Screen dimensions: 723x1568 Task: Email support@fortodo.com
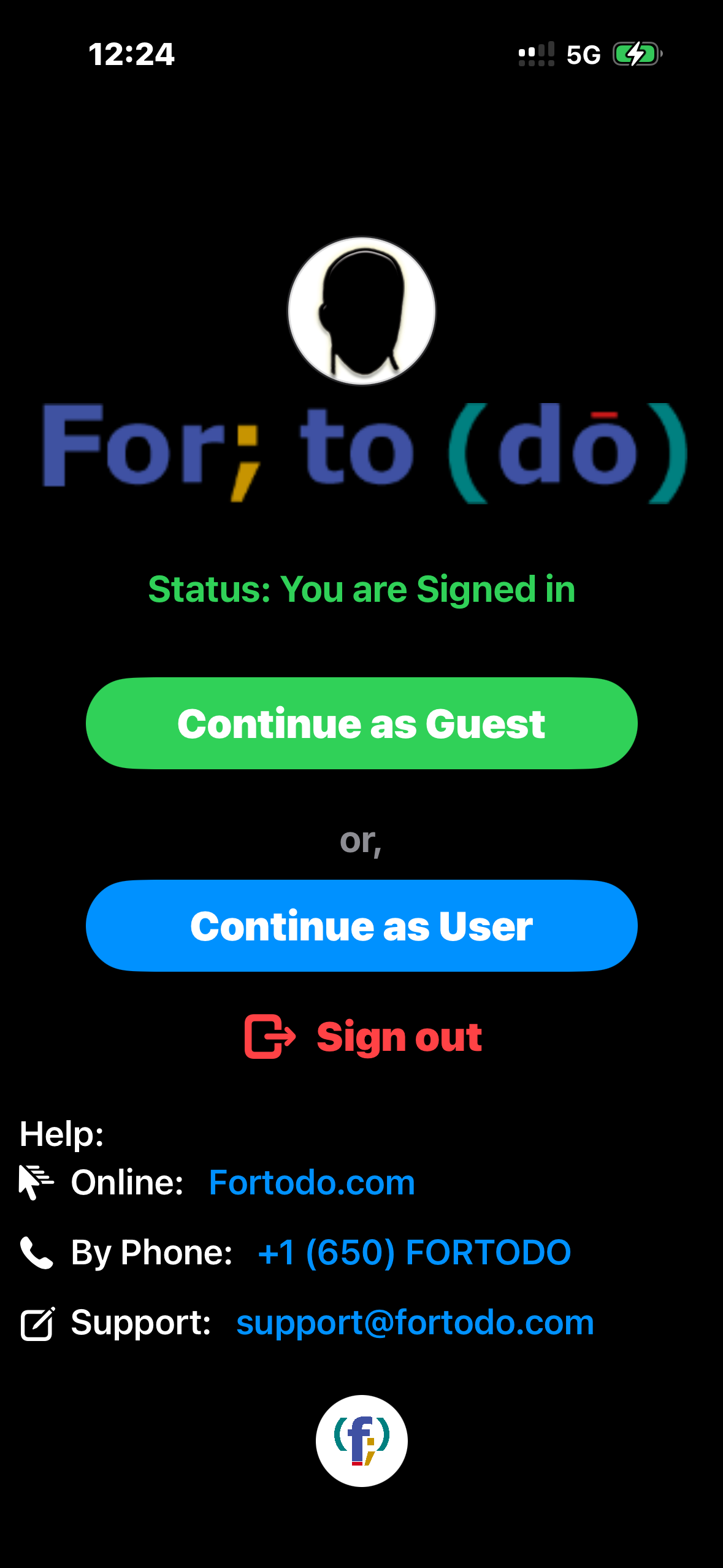coord(415,1323)
